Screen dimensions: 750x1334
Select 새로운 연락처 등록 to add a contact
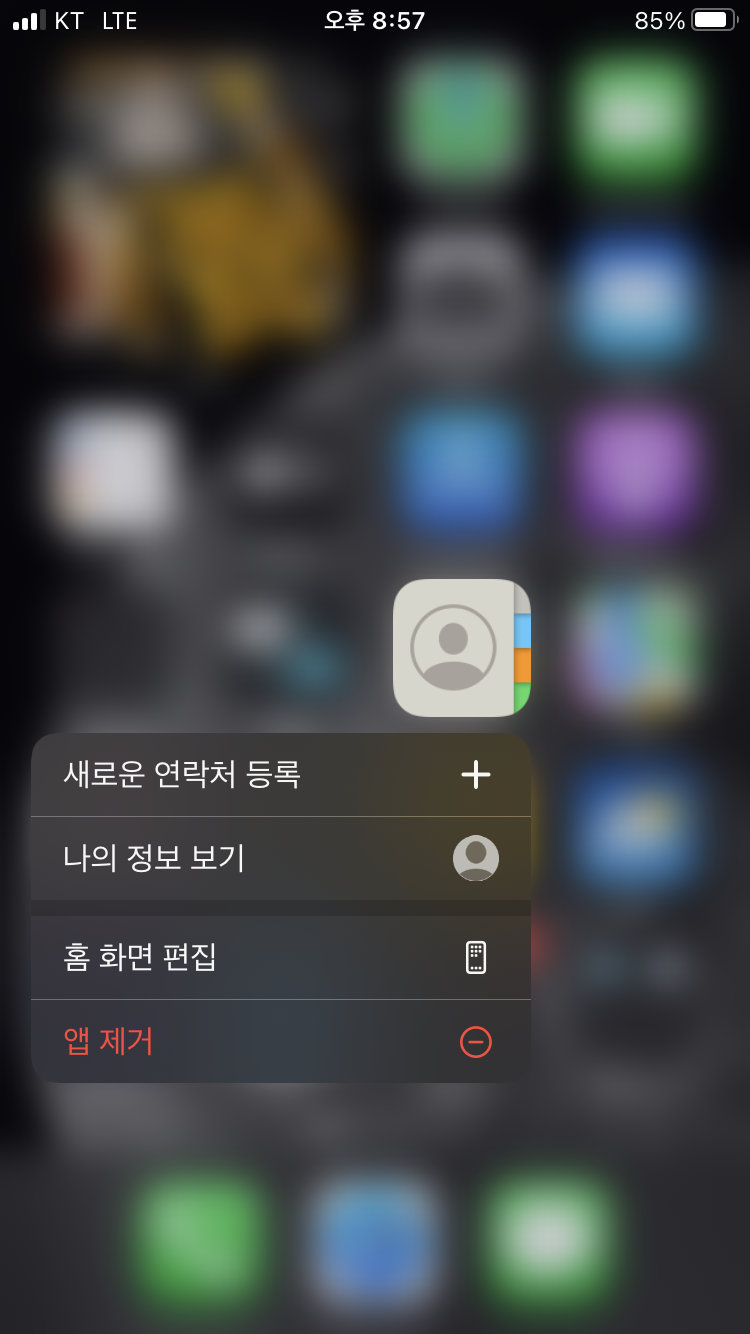(x=280, y=775)
